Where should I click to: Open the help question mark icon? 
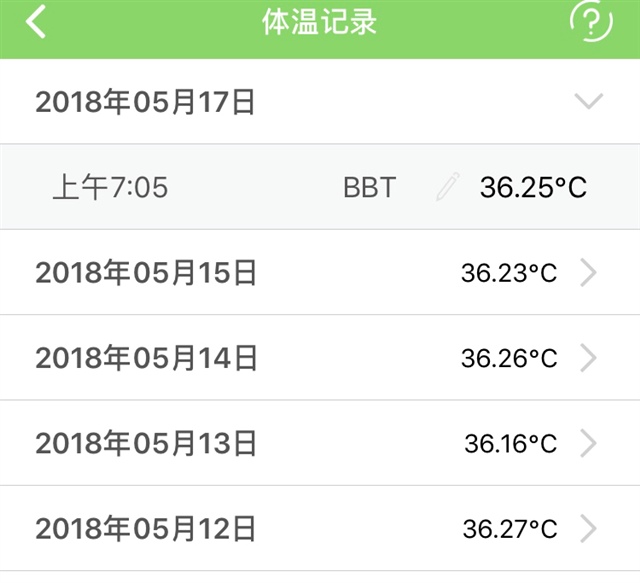(590, 22)
